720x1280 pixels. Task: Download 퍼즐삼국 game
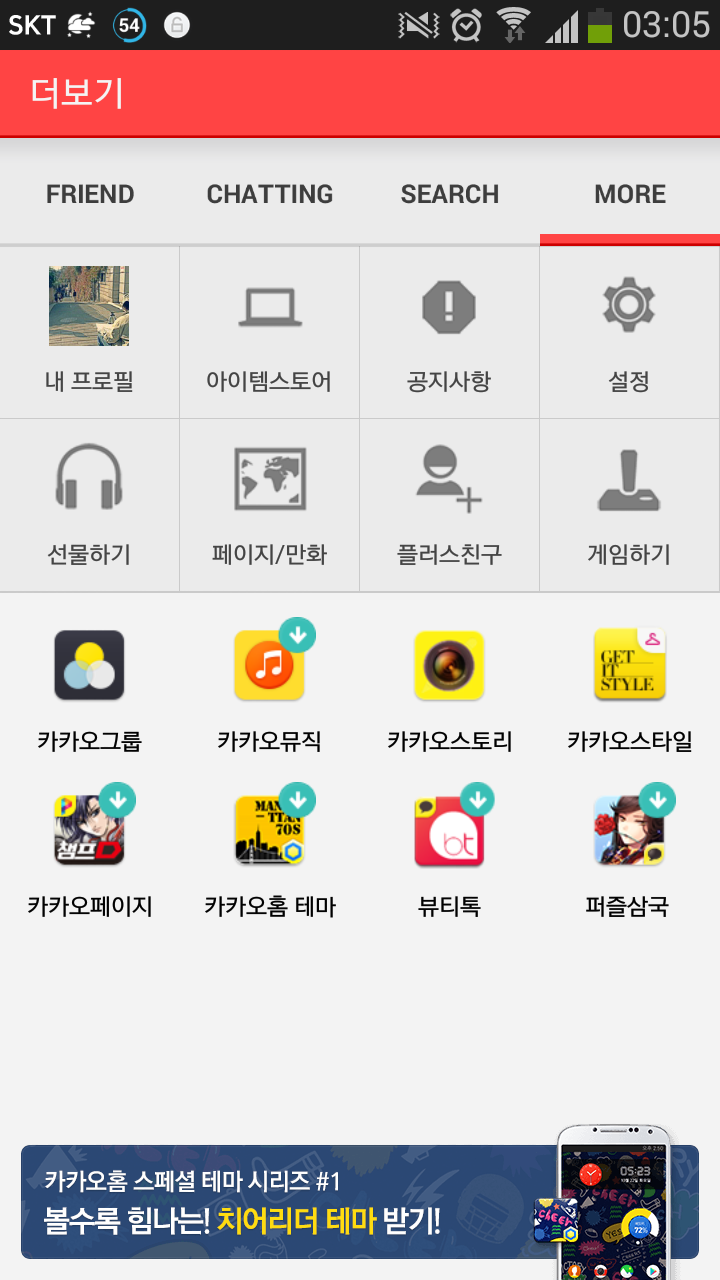tap(630, 850)
